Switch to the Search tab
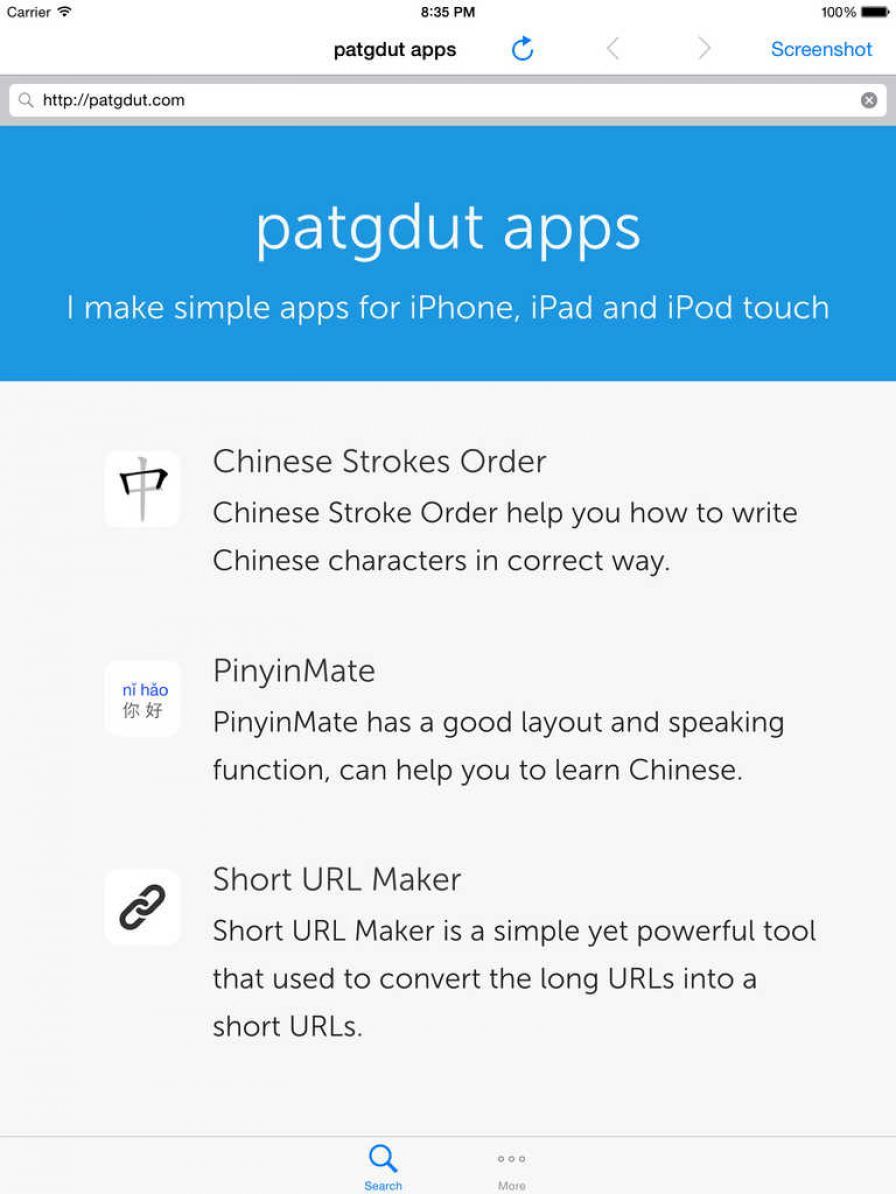 (383, 1167)
